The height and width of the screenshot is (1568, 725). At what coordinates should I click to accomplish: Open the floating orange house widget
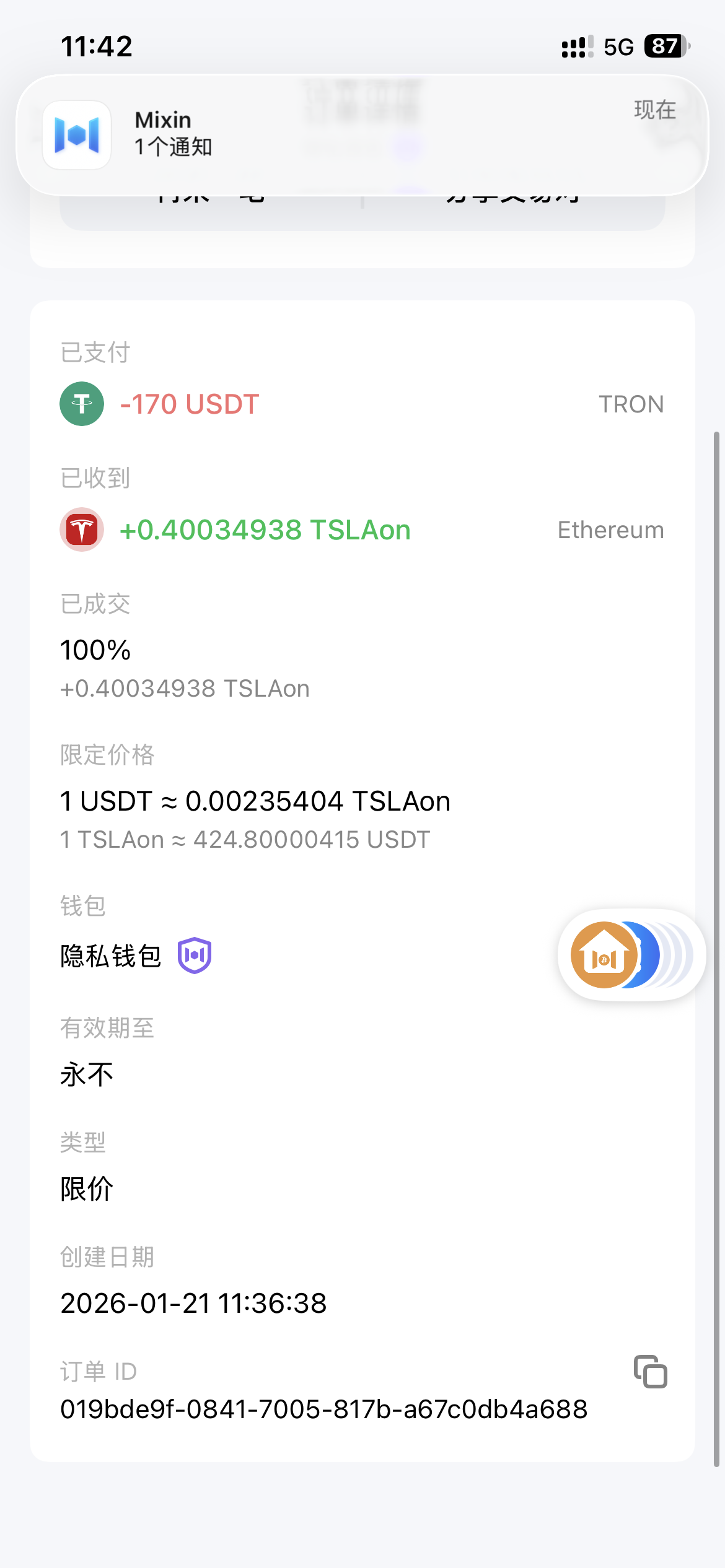tap(604, 955)
